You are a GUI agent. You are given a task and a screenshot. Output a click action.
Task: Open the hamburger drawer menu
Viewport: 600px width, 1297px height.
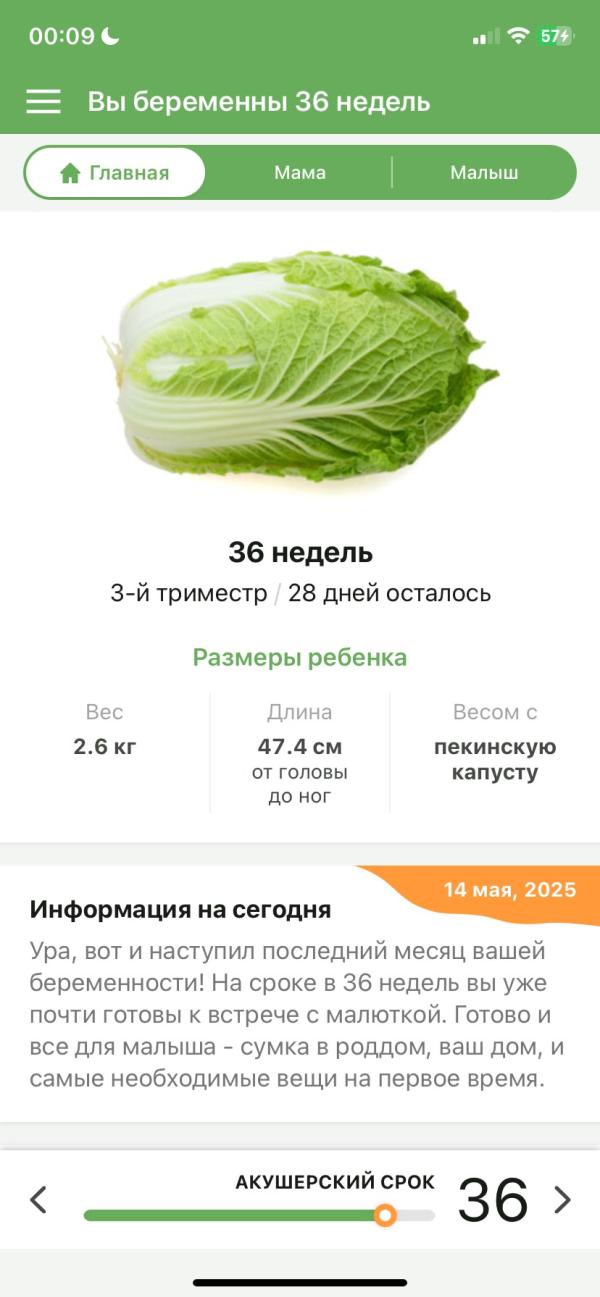click(x=43, y=102)
